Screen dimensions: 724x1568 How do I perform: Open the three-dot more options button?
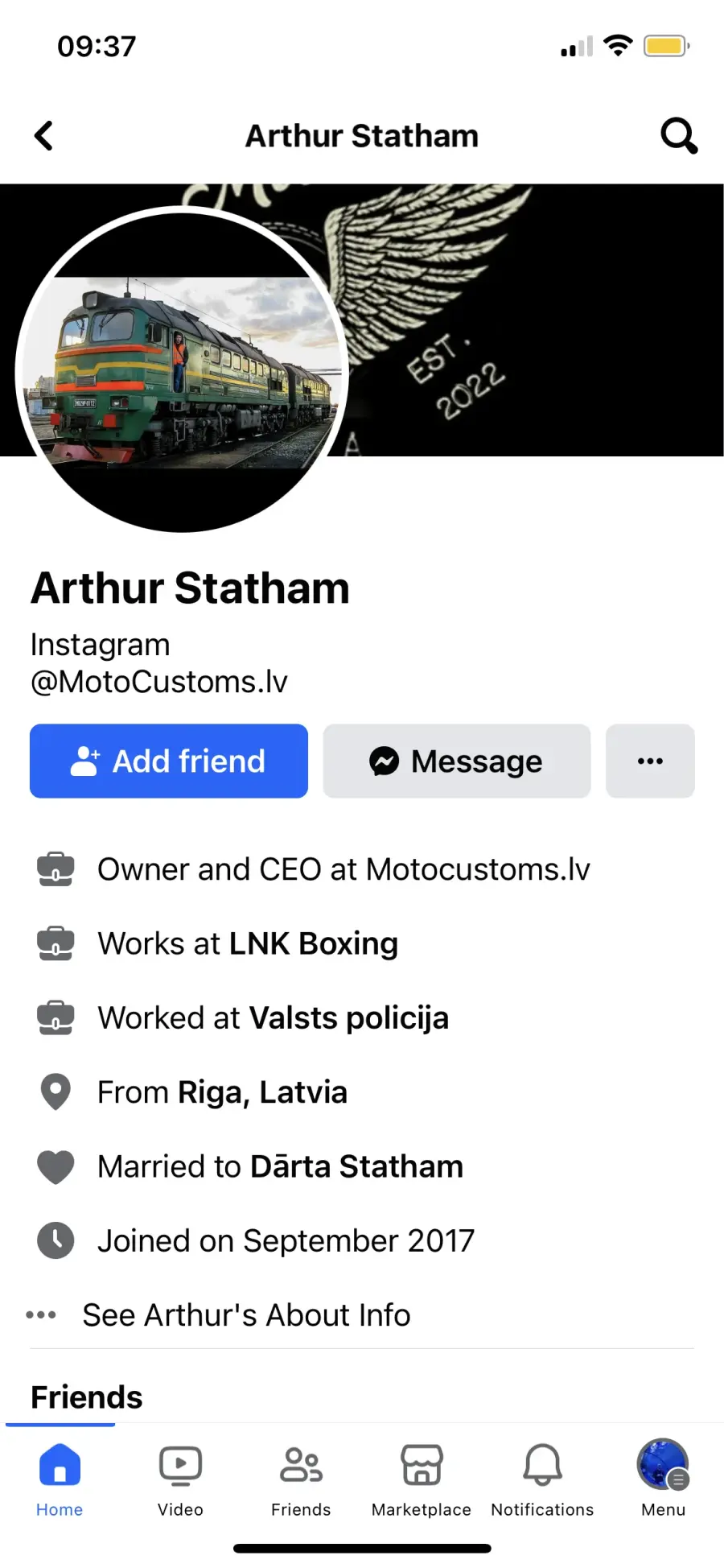(x=650, y=761)
